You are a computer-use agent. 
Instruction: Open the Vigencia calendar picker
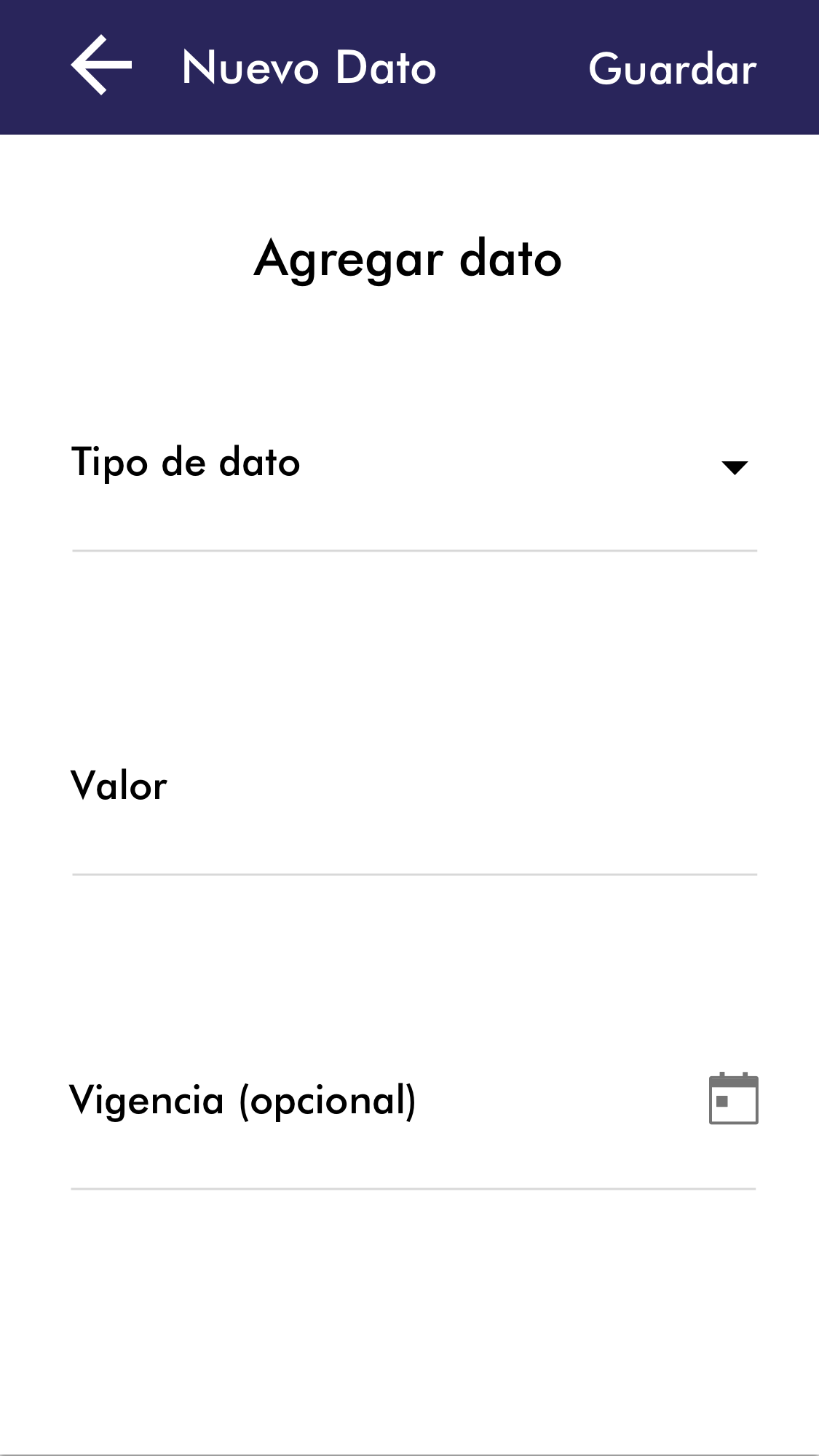733,1099
